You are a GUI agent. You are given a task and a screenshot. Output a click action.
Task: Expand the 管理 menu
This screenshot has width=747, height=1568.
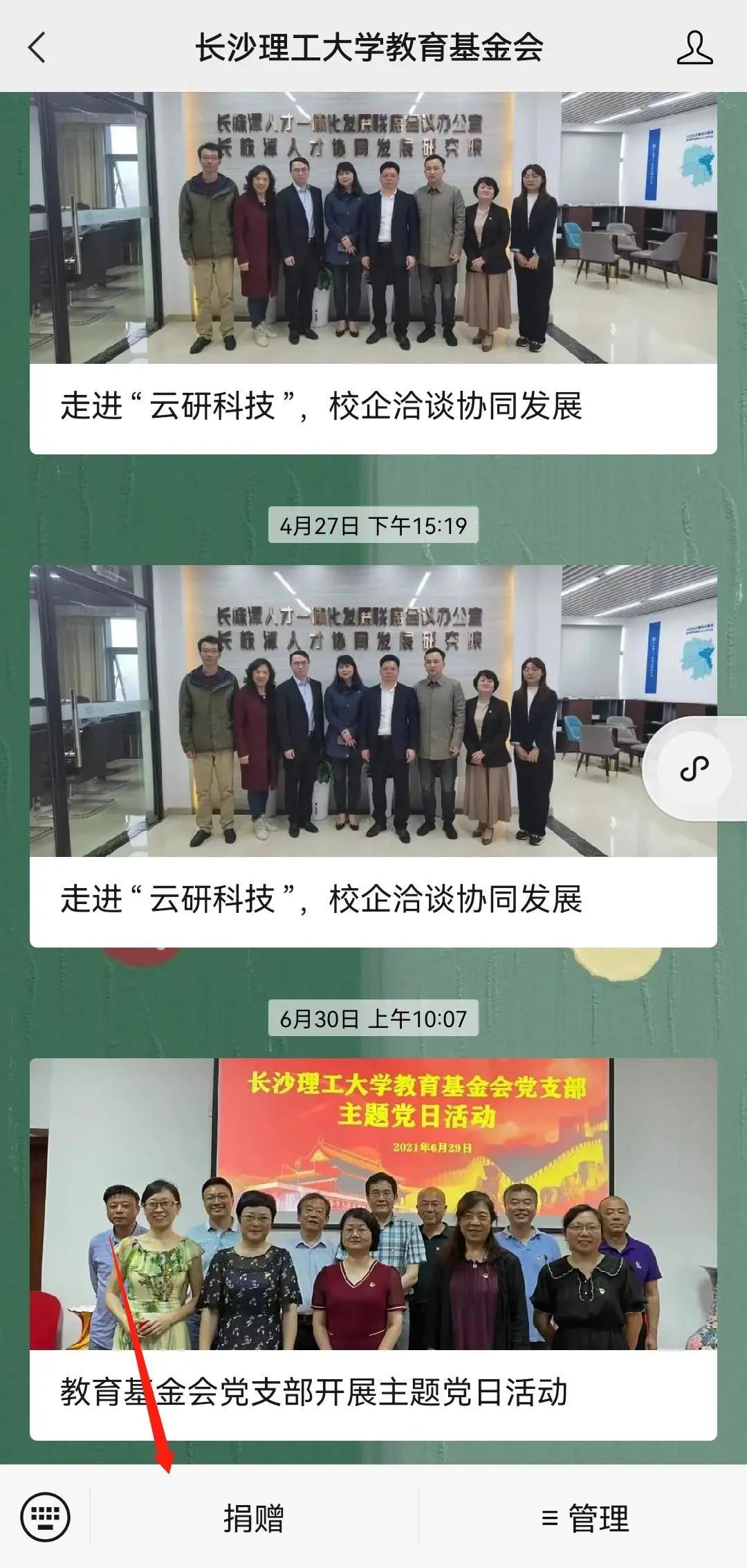tap(584, 1519)
